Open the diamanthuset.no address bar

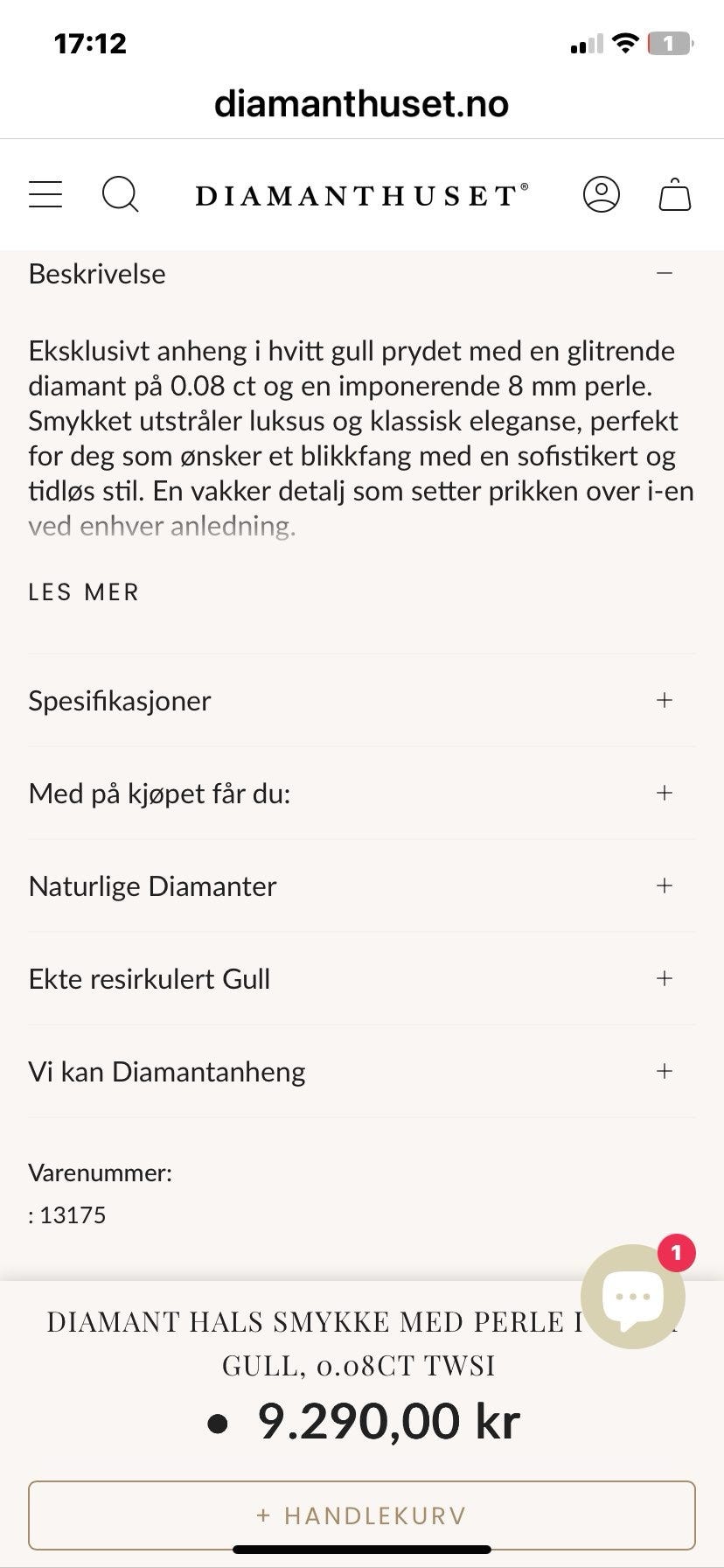pos(362,102)
